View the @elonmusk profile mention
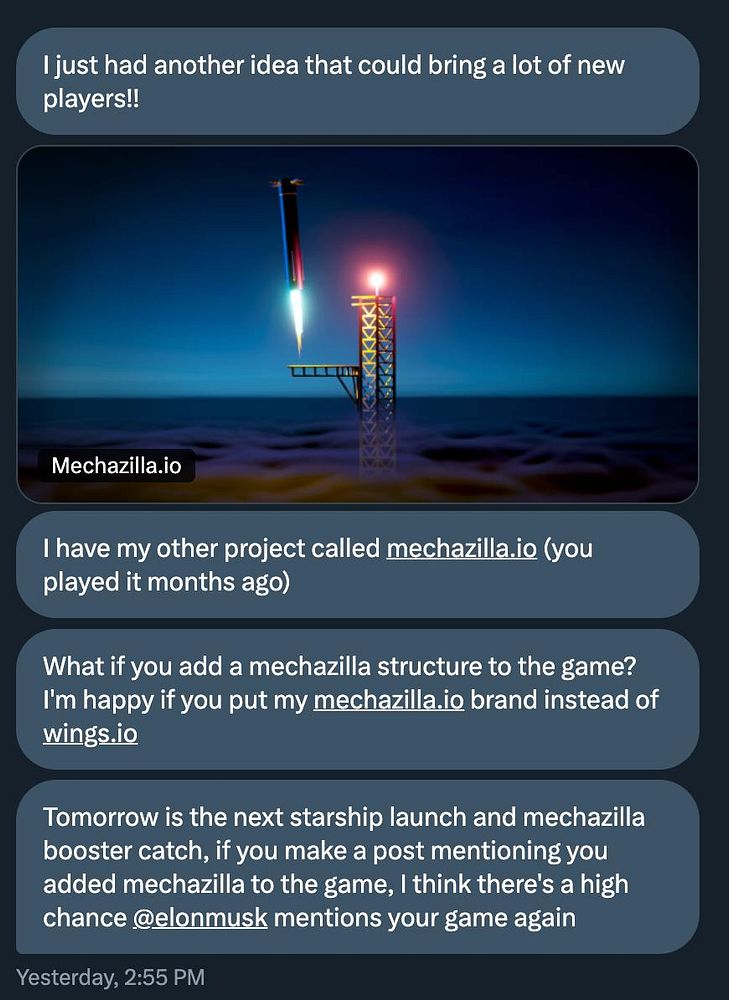The image size is (729, 1000). [199, 918]
